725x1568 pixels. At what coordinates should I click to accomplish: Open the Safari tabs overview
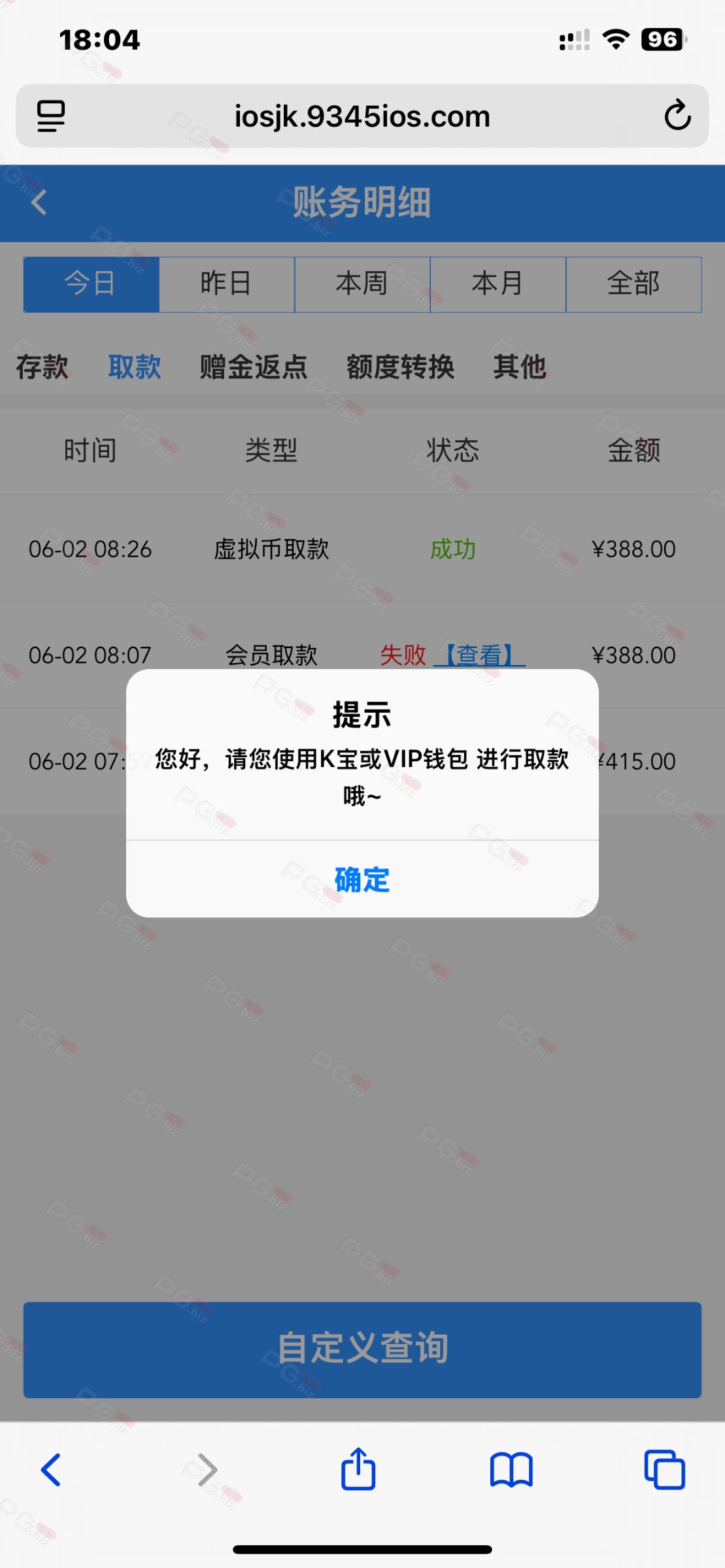coord(664,1470)
